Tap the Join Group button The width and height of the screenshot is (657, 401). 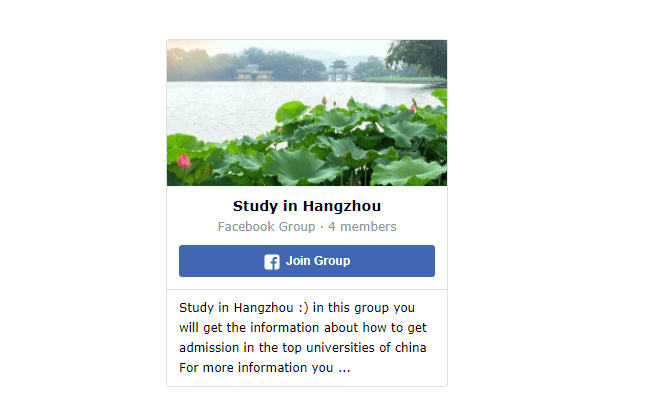[306, 261]
